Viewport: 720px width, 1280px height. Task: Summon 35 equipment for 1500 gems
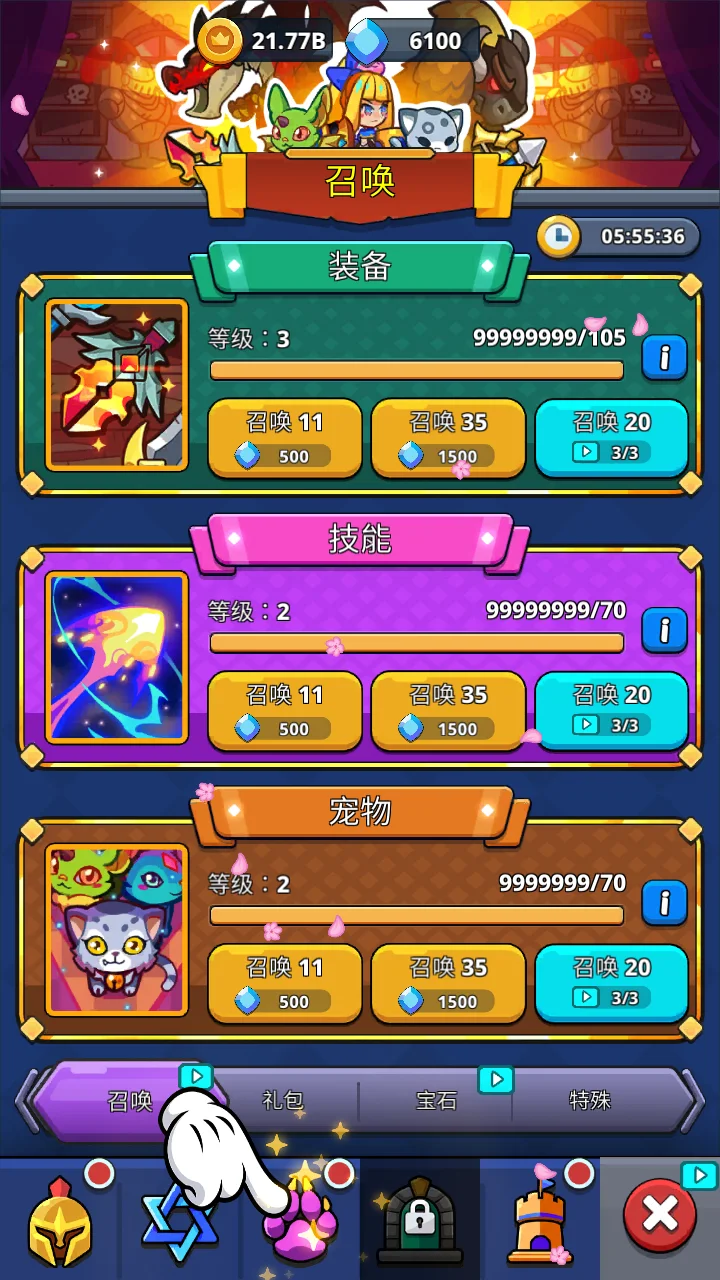pyautogui.click(x=448, y=438)
